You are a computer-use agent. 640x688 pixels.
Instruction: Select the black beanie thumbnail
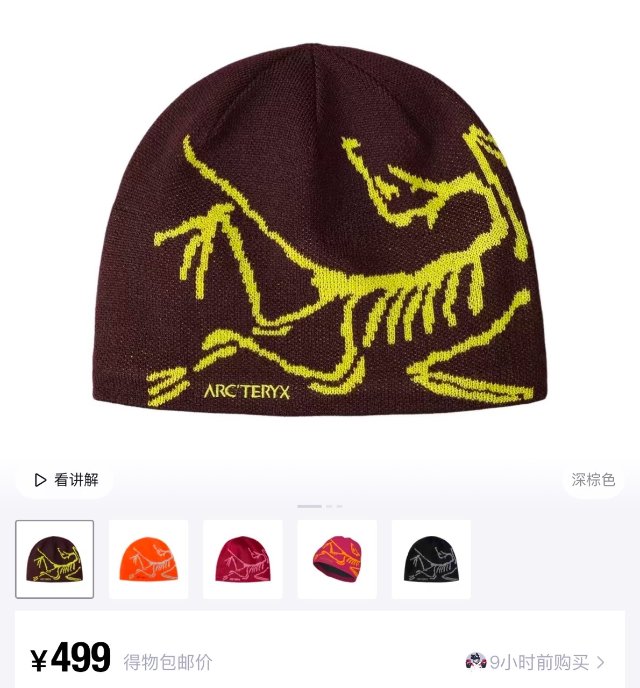tap(431, 559)
